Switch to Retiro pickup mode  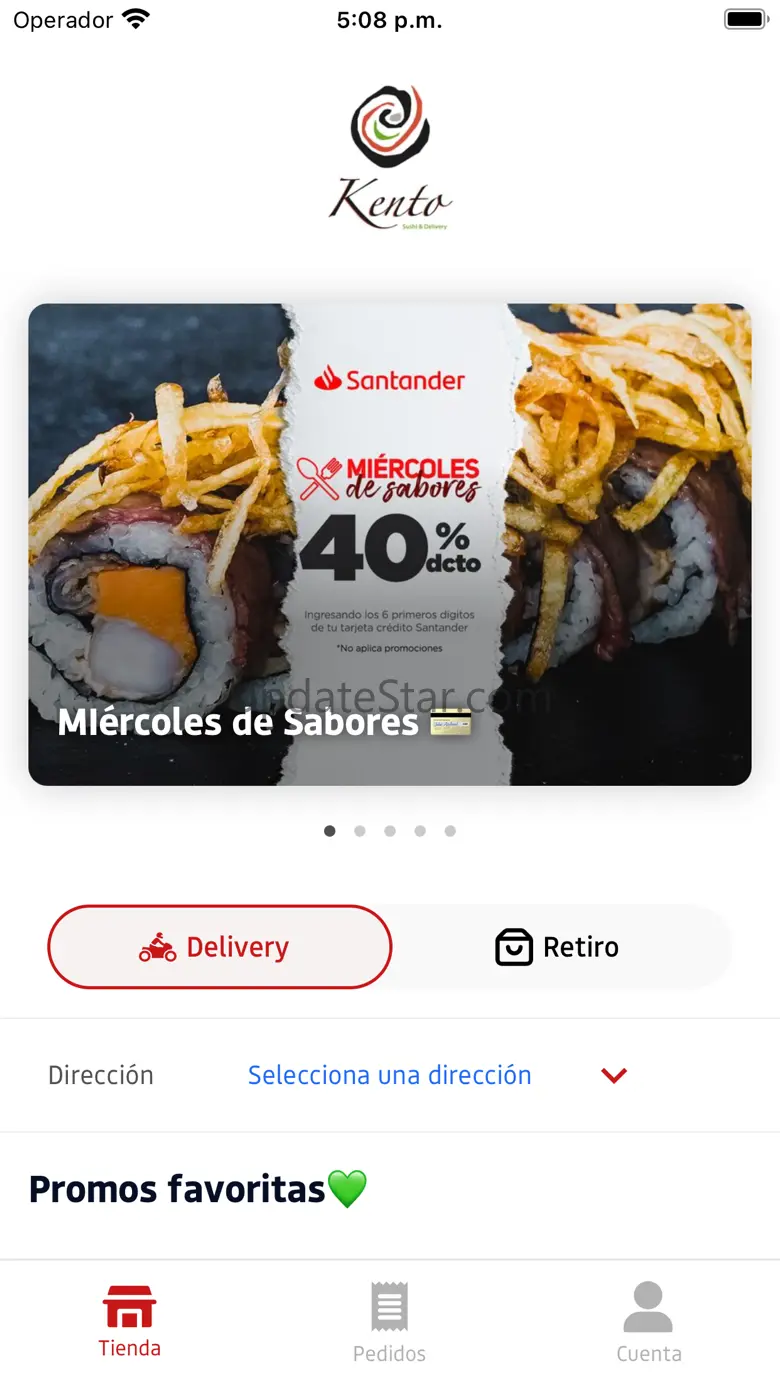(558, 947)
